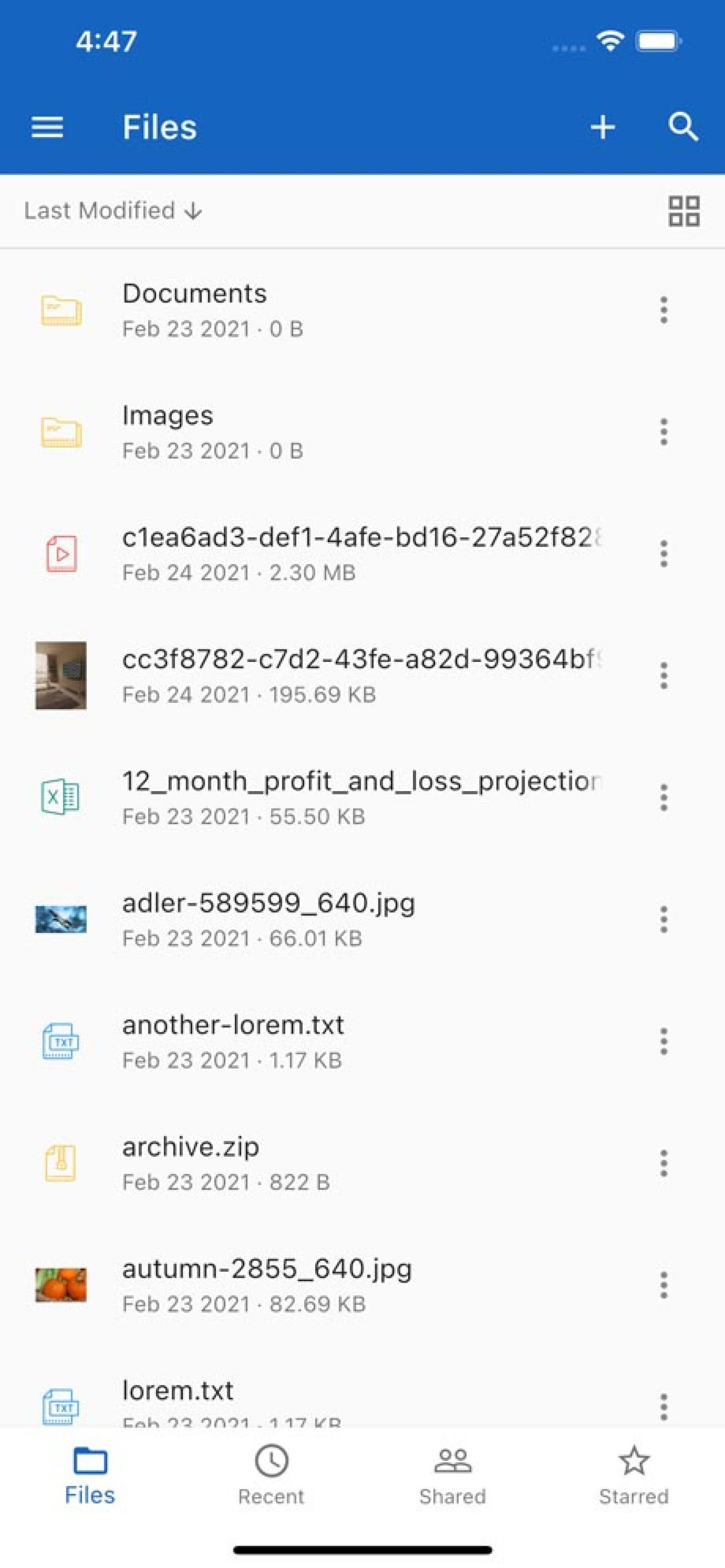Change the Last Modified sort order
This screenshot has width=725, height=1568.
113,211
